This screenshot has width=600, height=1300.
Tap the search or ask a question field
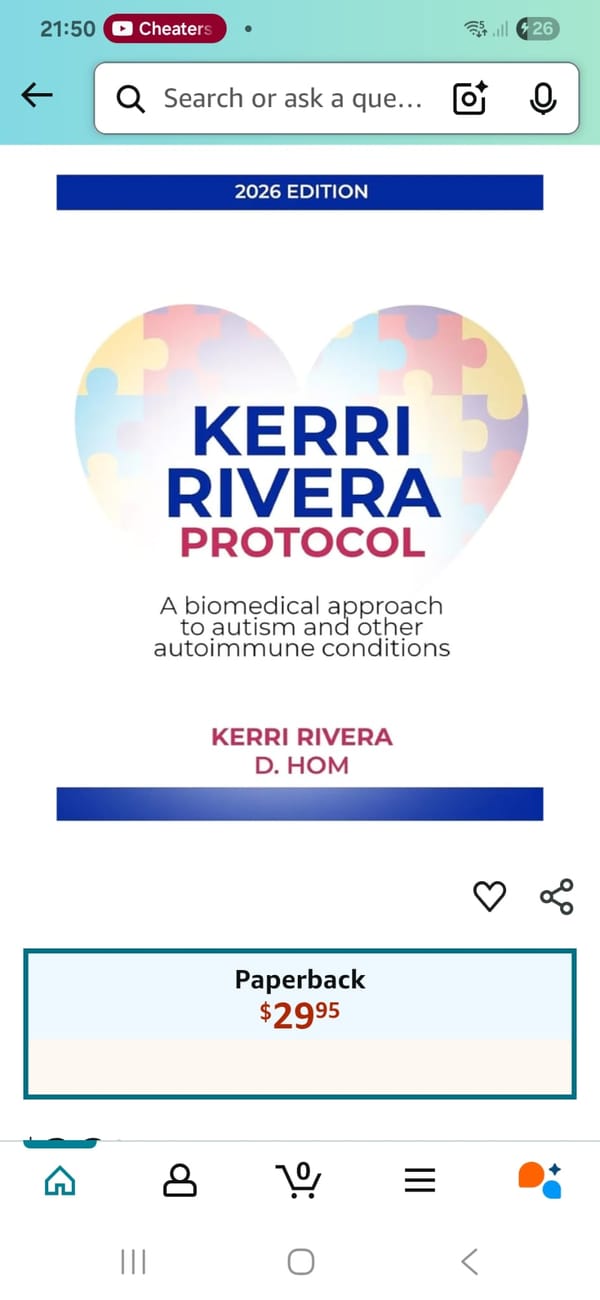pos(290,98)
